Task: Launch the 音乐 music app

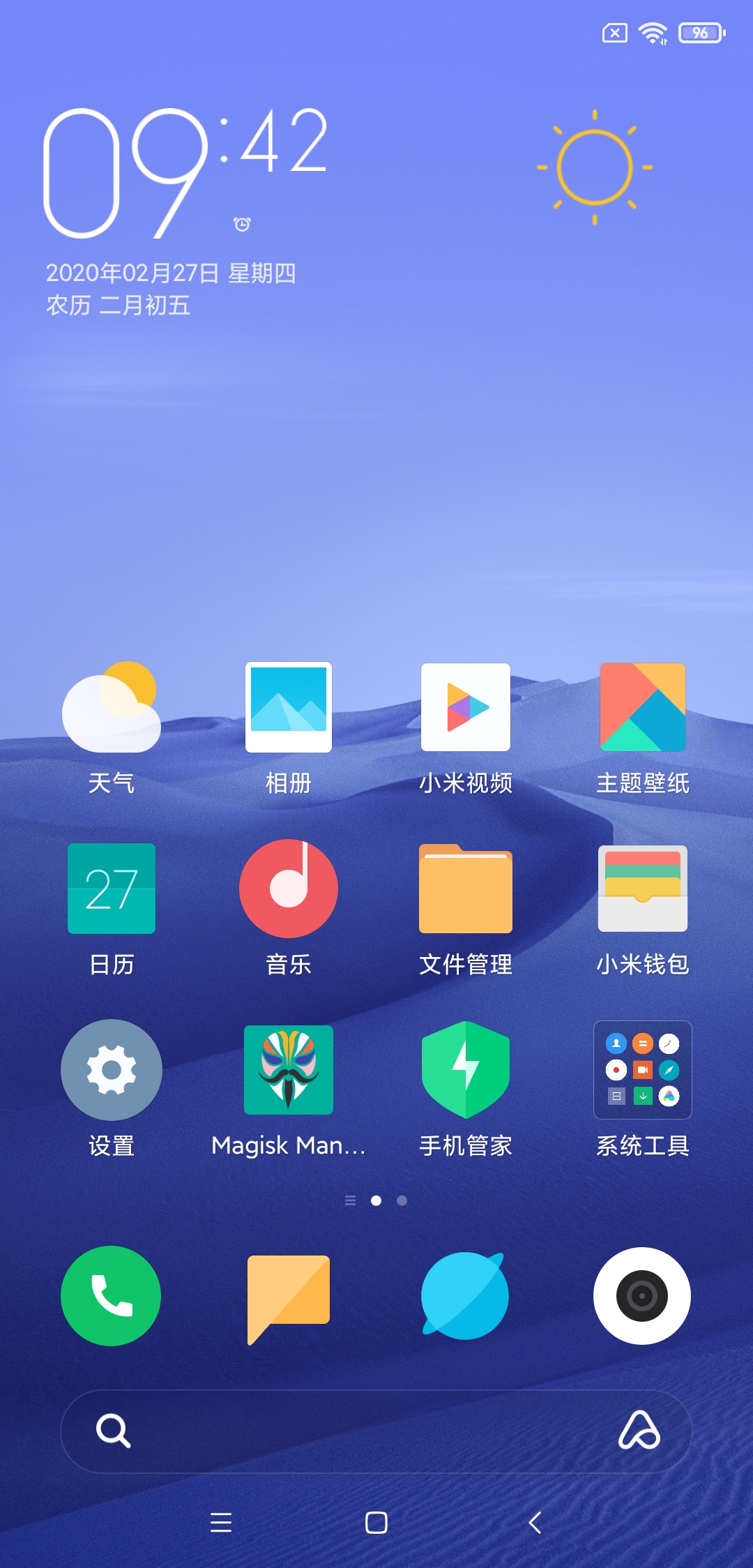Action: [x=289, y=889]
